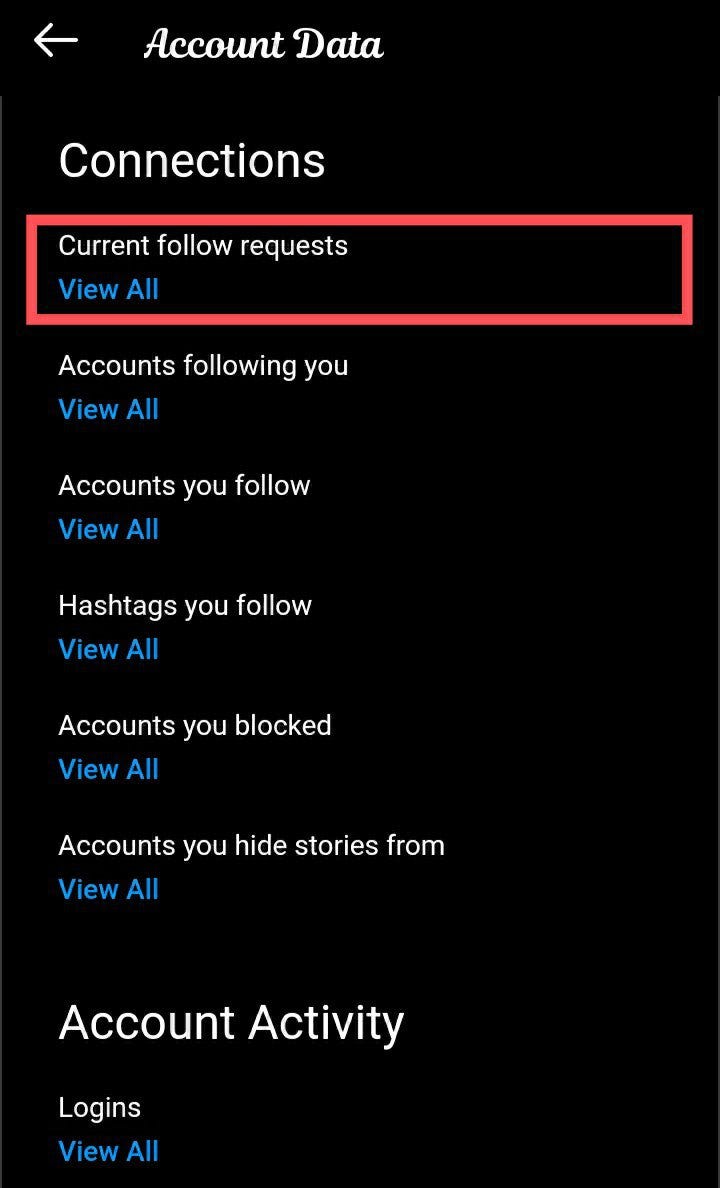Open View All under Accounts you follow
Image resolution: width=720 pixels, height=1188 pixels.
click(108, 530)
